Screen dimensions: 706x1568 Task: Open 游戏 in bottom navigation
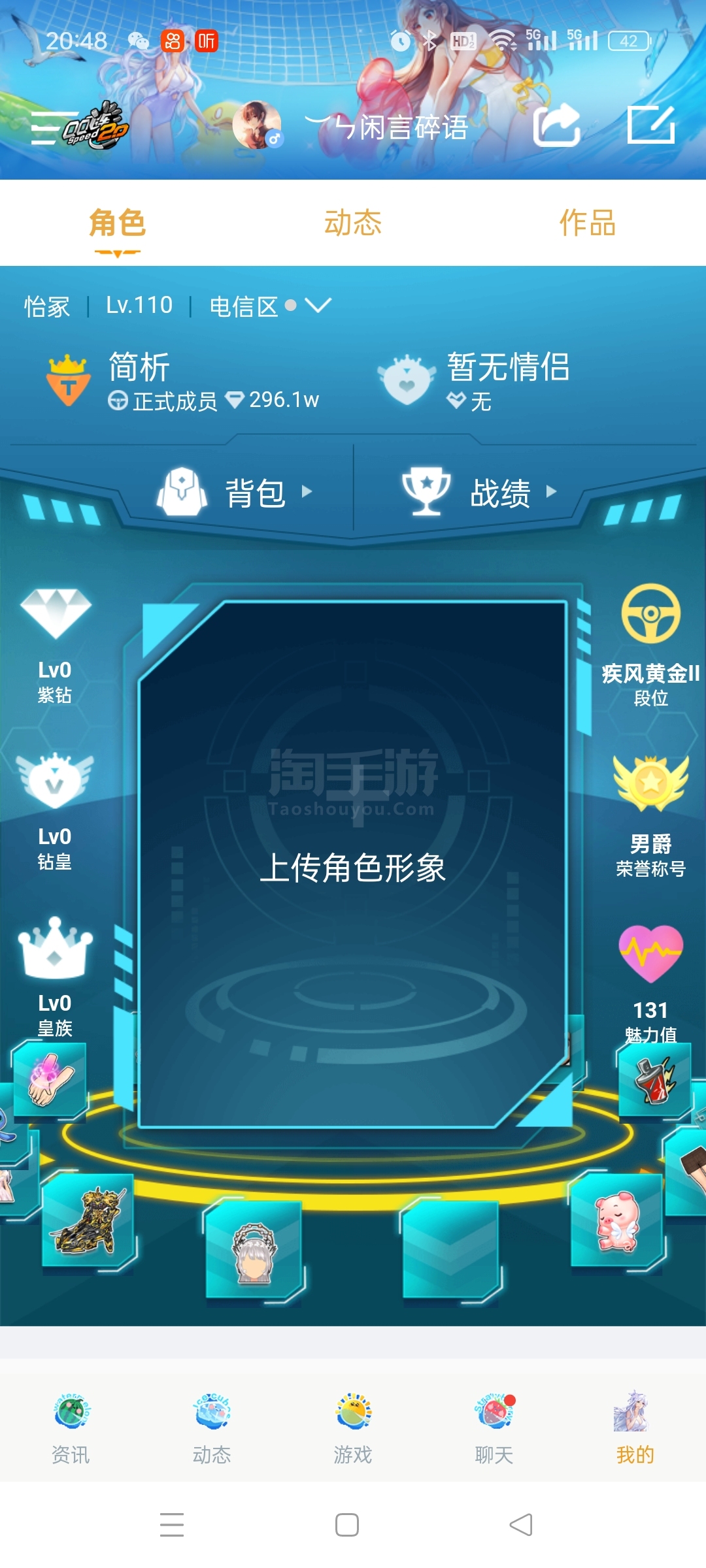(x=353, y=1429)
